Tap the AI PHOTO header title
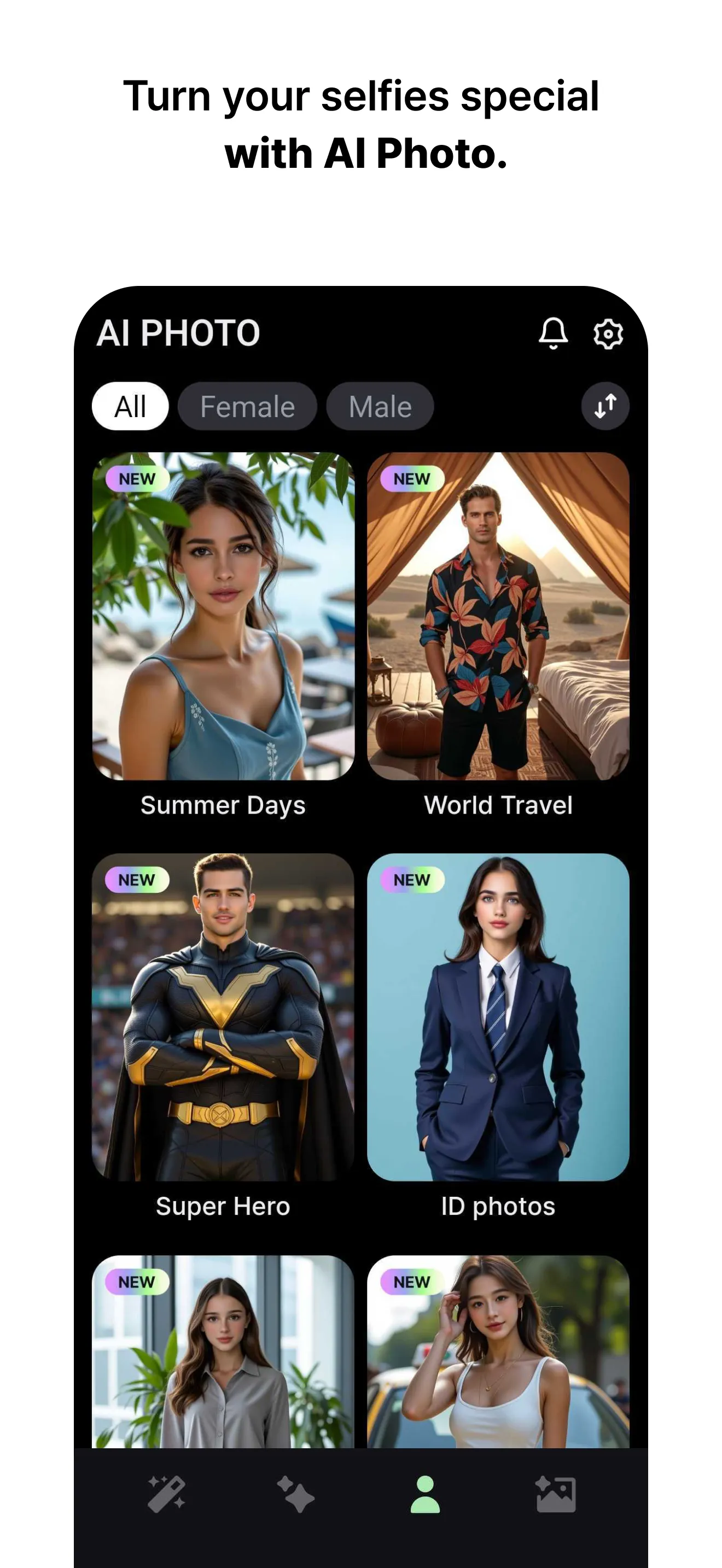Viewport: 722px width, 1568px height. (179, 334)
